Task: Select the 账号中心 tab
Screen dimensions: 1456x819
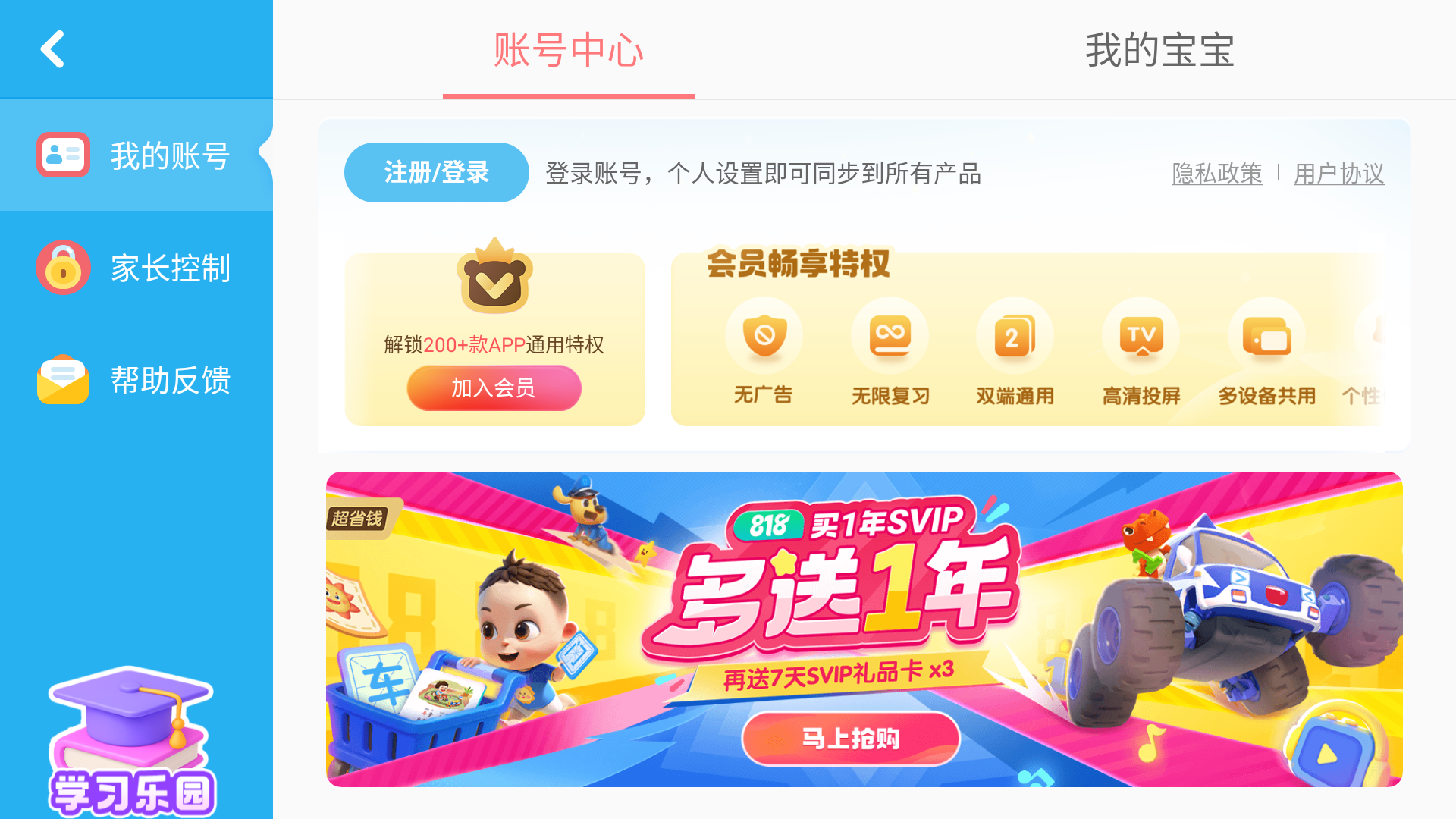Action: click(568, 50)
